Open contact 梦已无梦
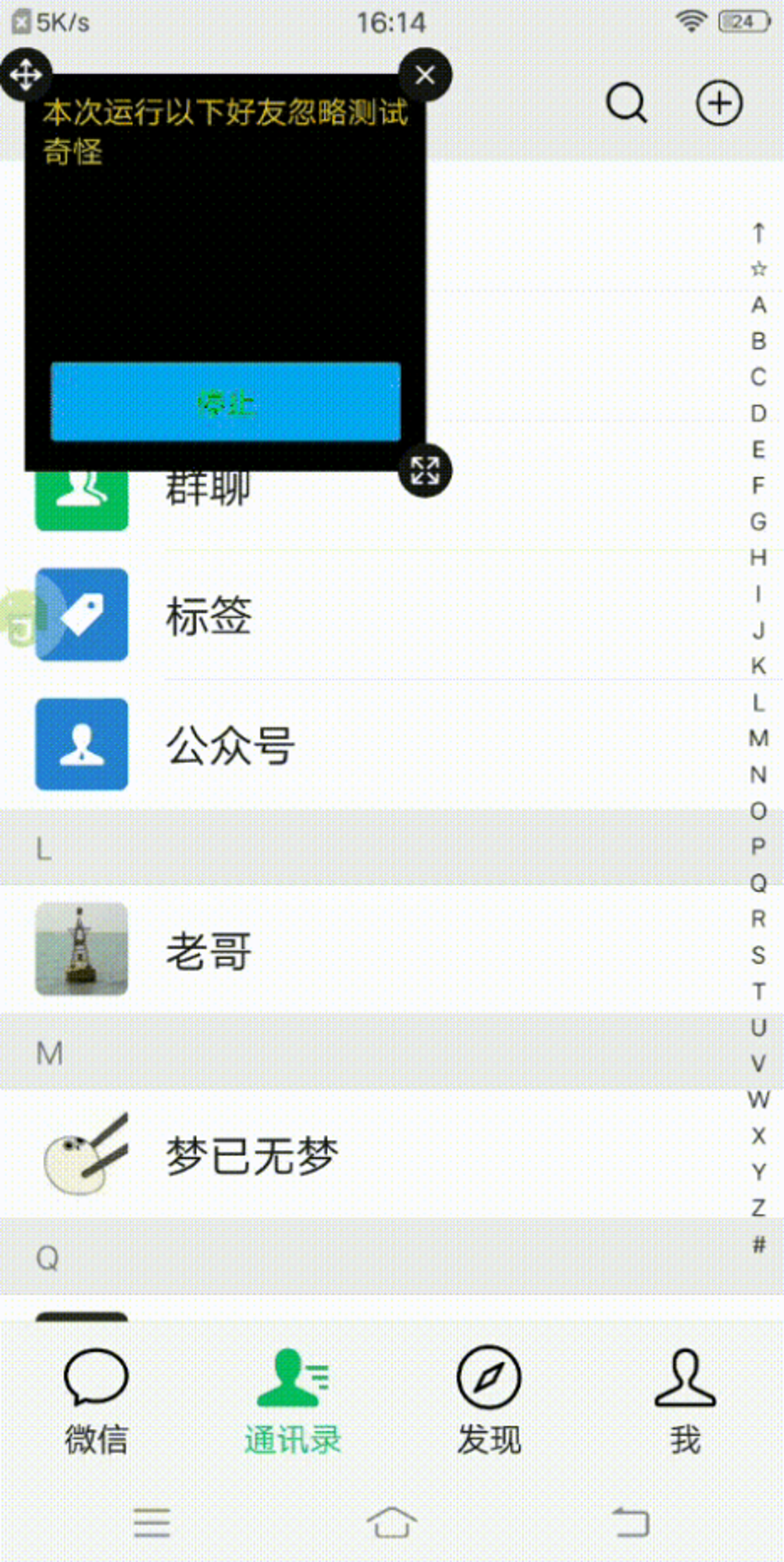 tap(392, 1154)
